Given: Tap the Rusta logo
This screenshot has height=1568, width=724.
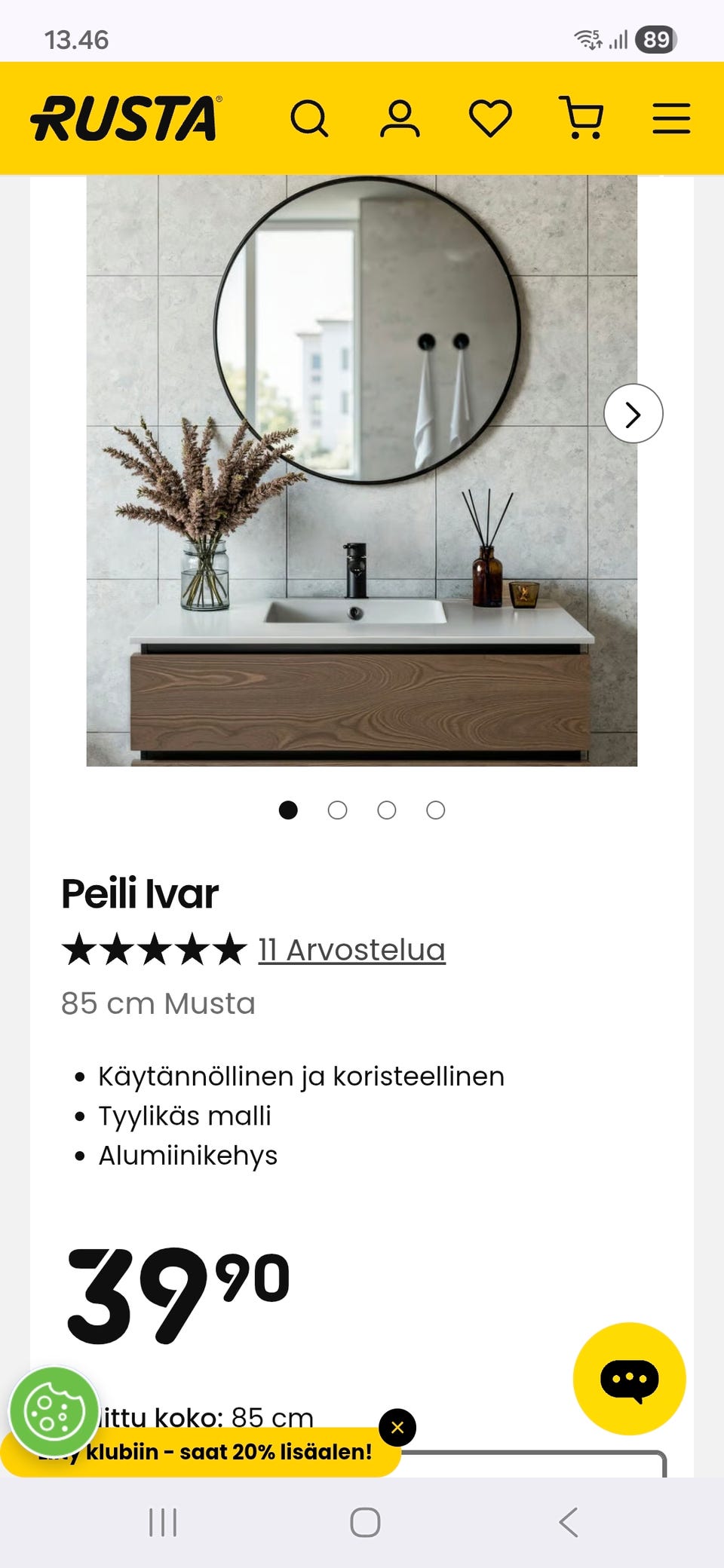Looking at the screenshot, I should [125, 118].
